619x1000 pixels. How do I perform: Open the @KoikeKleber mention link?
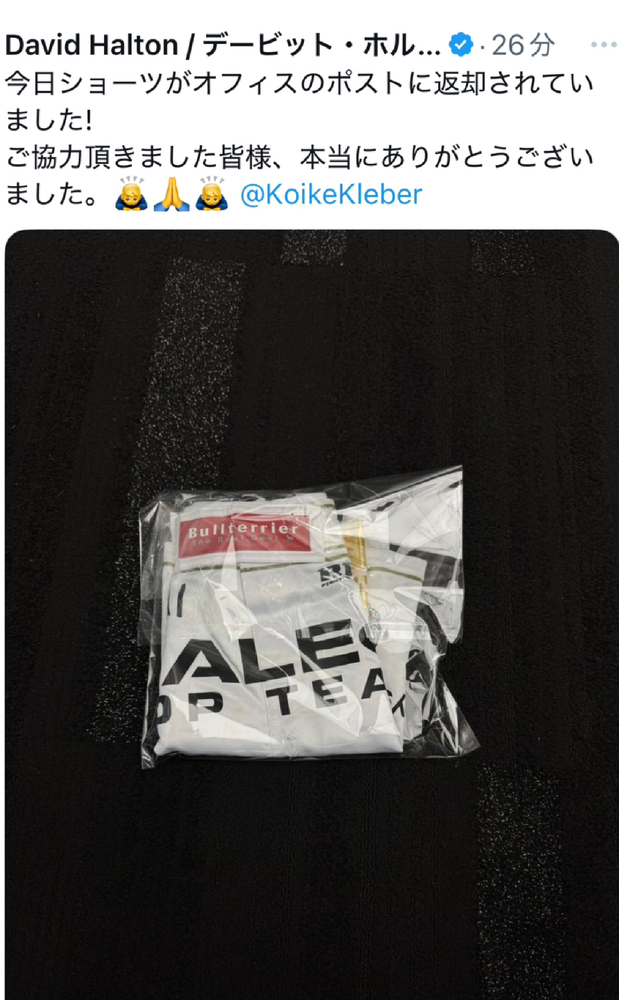pos(331,195)
